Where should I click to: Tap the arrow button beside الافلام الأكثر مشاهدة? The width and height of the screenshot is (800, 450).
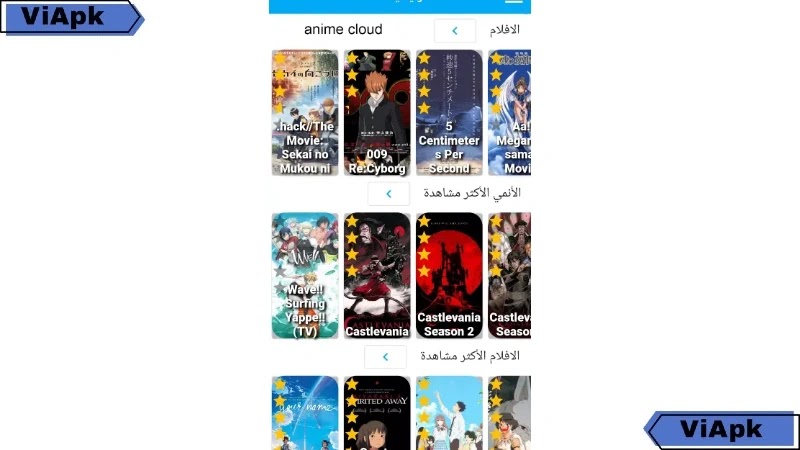pyautogui.click(x=385, y=357)
